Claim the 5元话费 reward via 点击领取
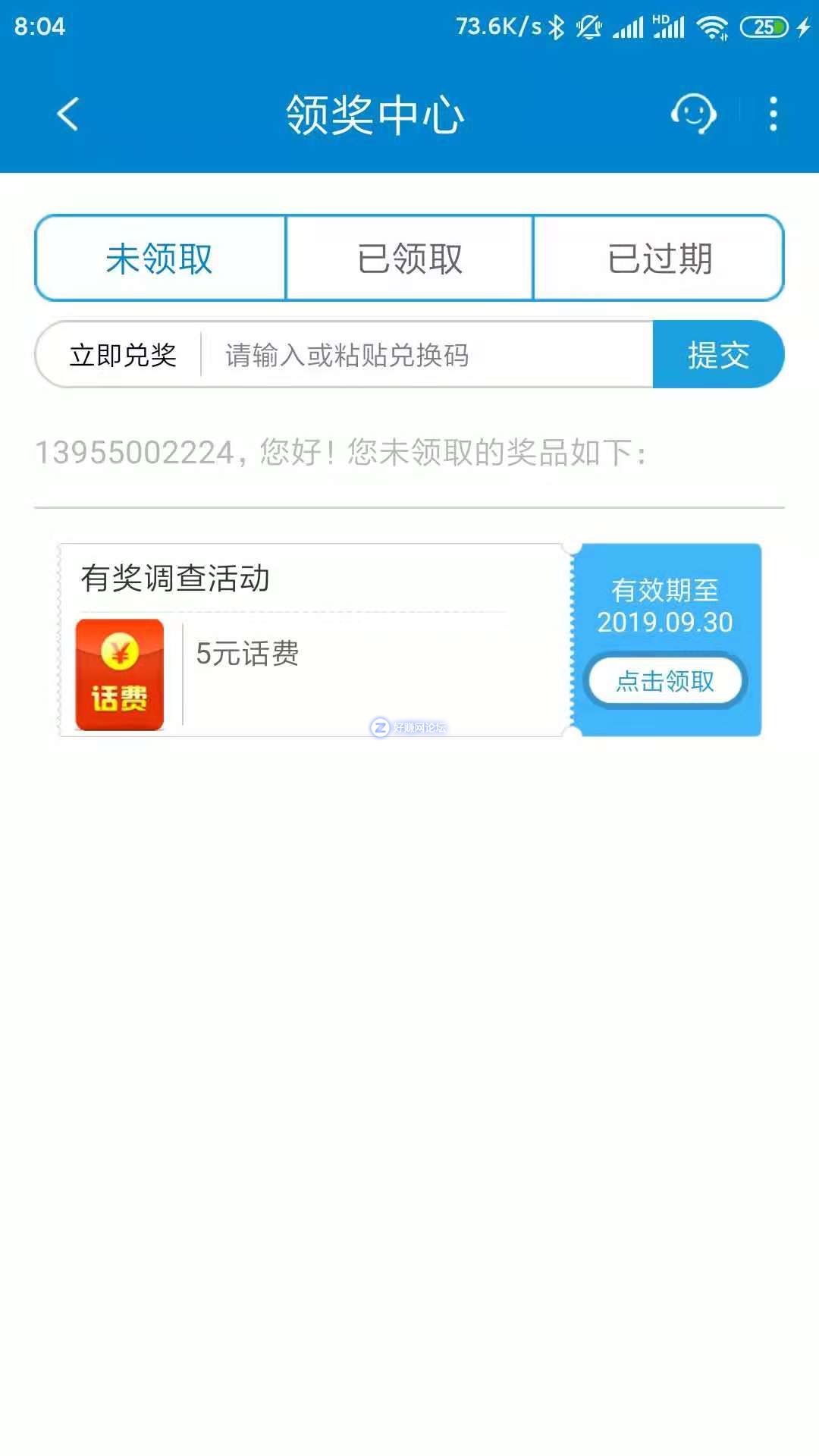 coord(665,681)
